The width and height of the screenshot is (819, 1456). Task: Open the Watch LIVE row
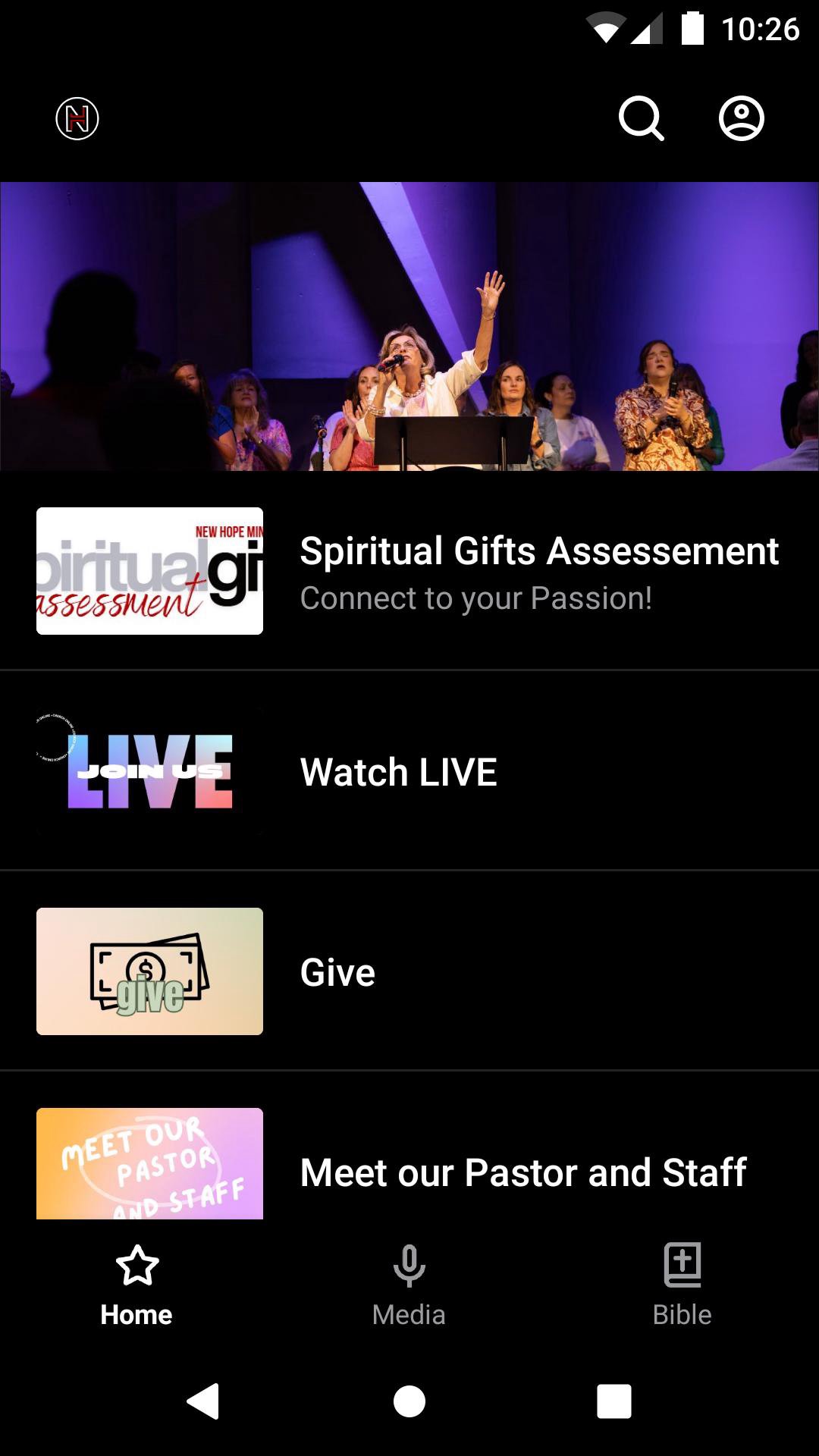coord(409,771)
